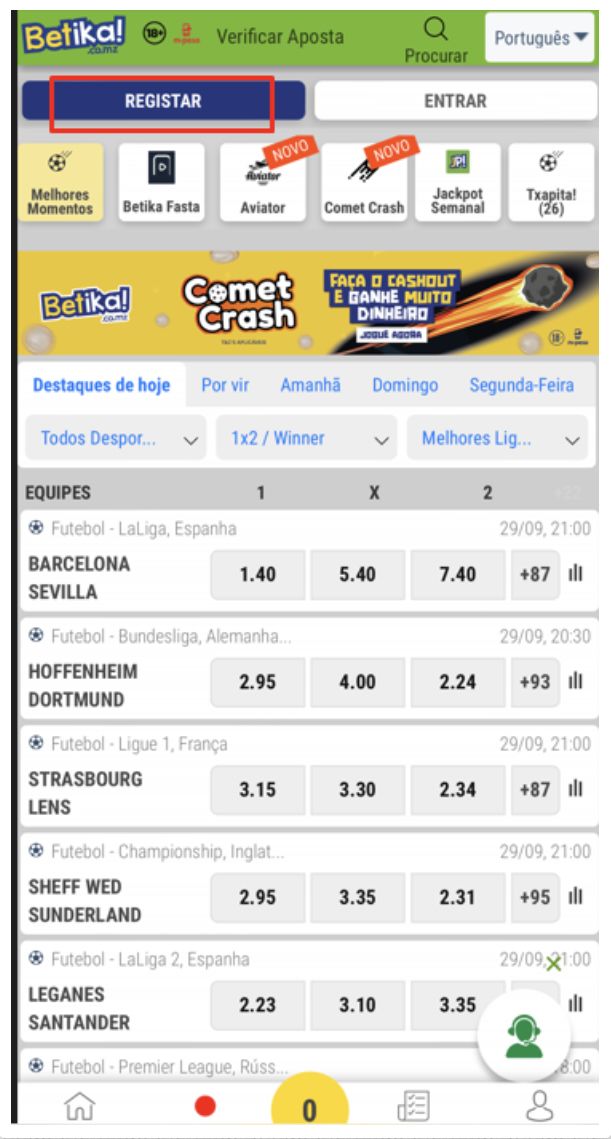Open the Aviator game tile

tap(262, 181)
